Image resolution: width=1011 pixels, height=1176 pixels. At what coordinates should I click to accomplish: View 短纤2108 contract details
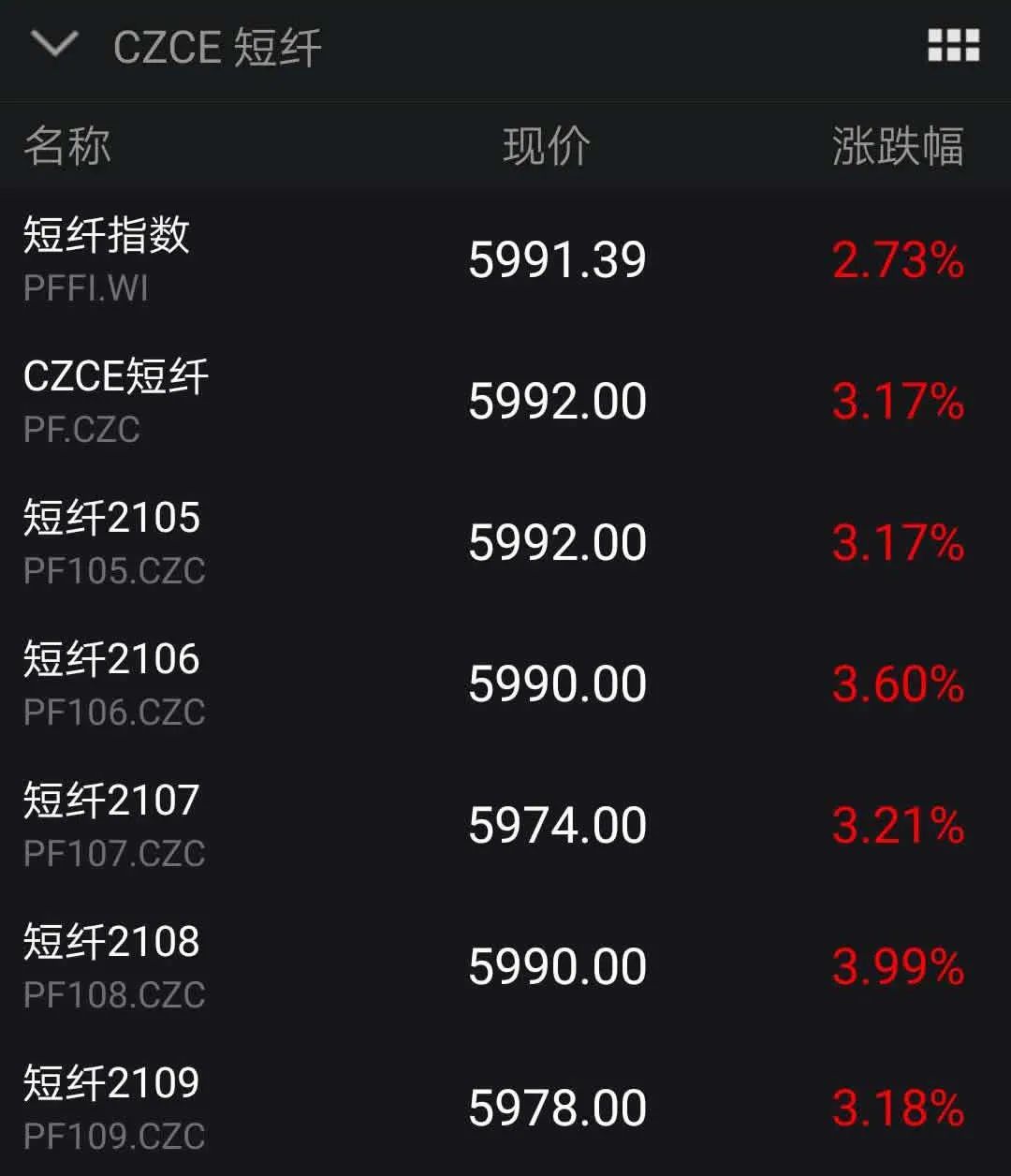click(112, 966)
